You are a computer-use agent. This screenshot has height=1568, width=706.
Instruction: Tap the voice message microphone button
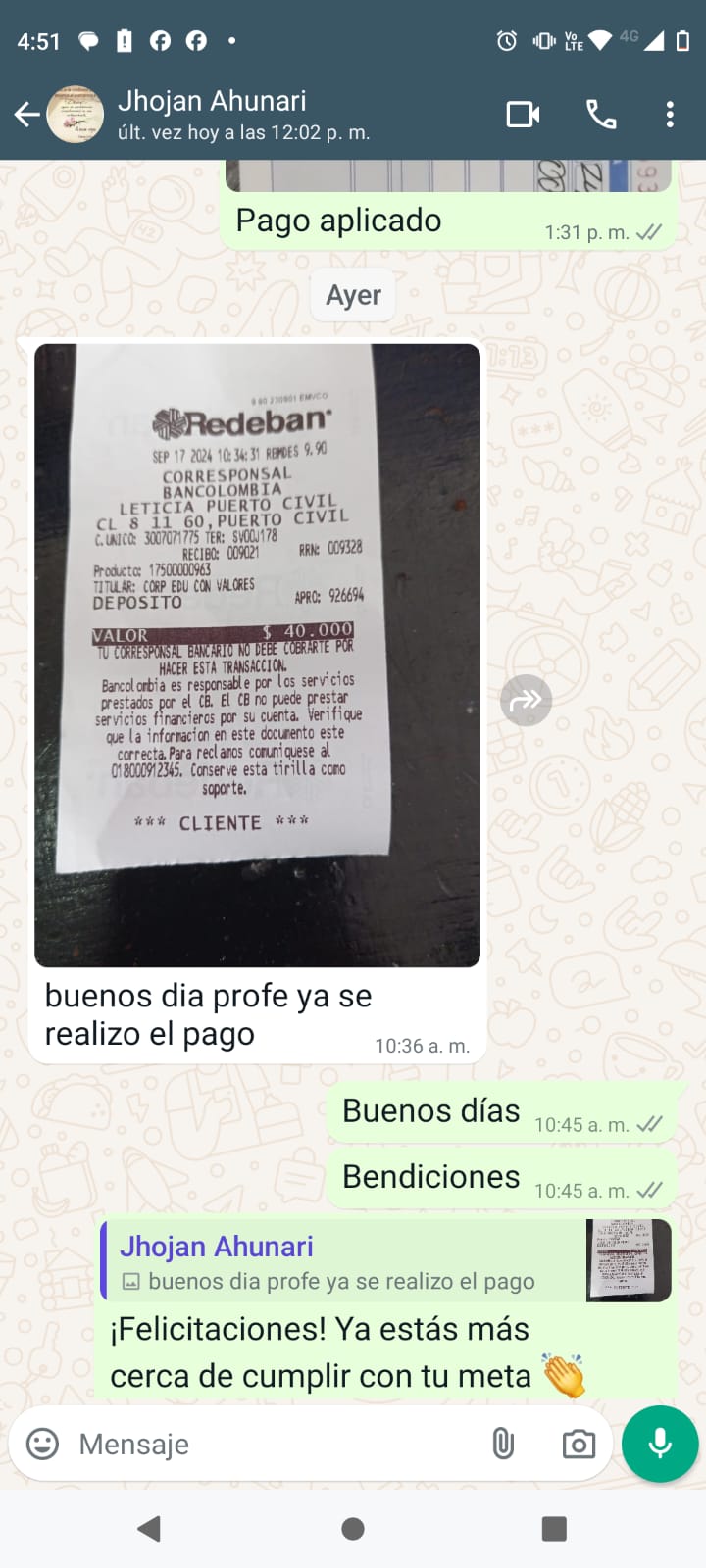tap(660, 1444)
